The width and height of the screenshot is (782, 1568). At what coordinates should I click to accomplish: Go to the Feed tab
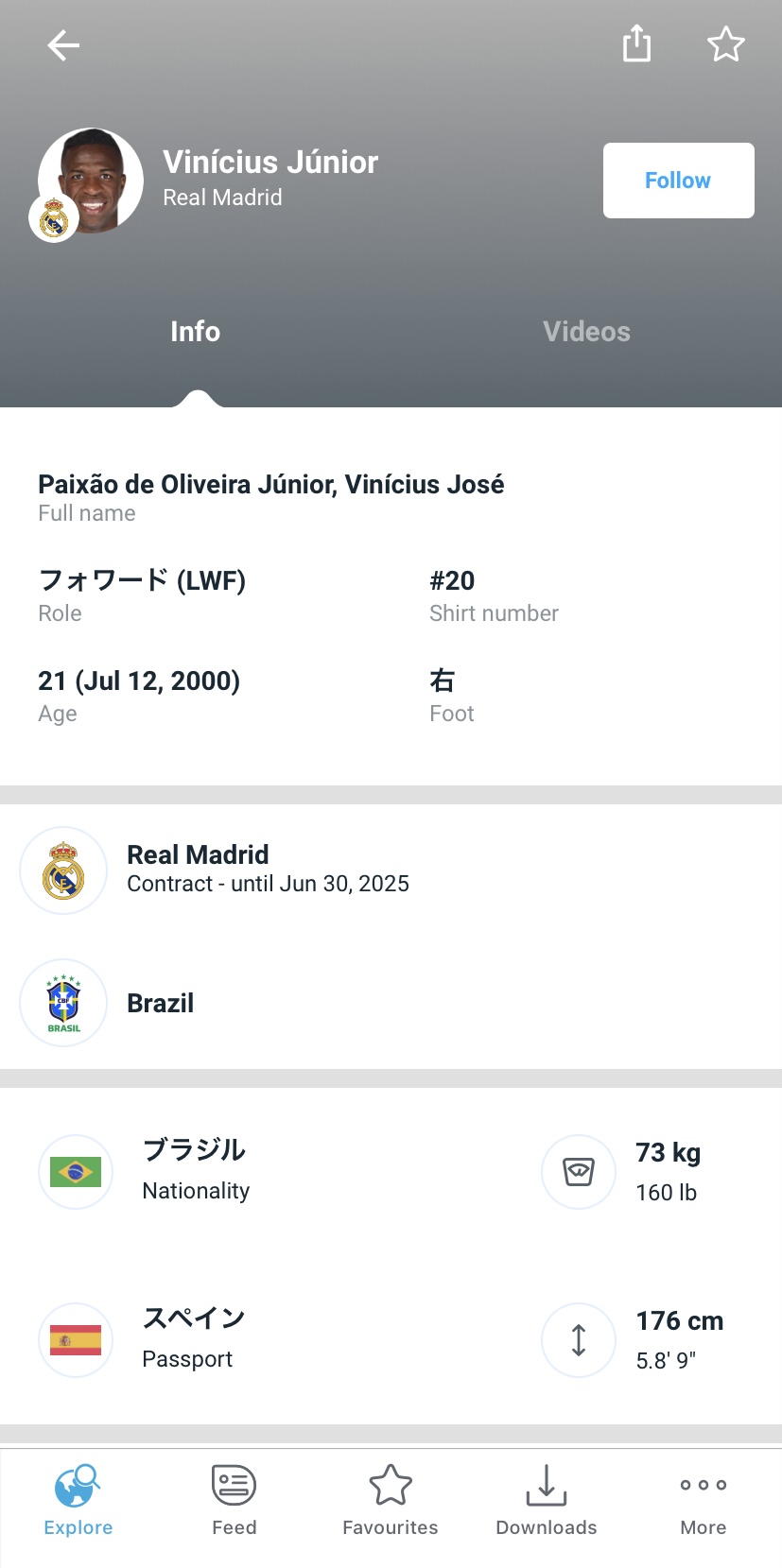(235, 1500)
